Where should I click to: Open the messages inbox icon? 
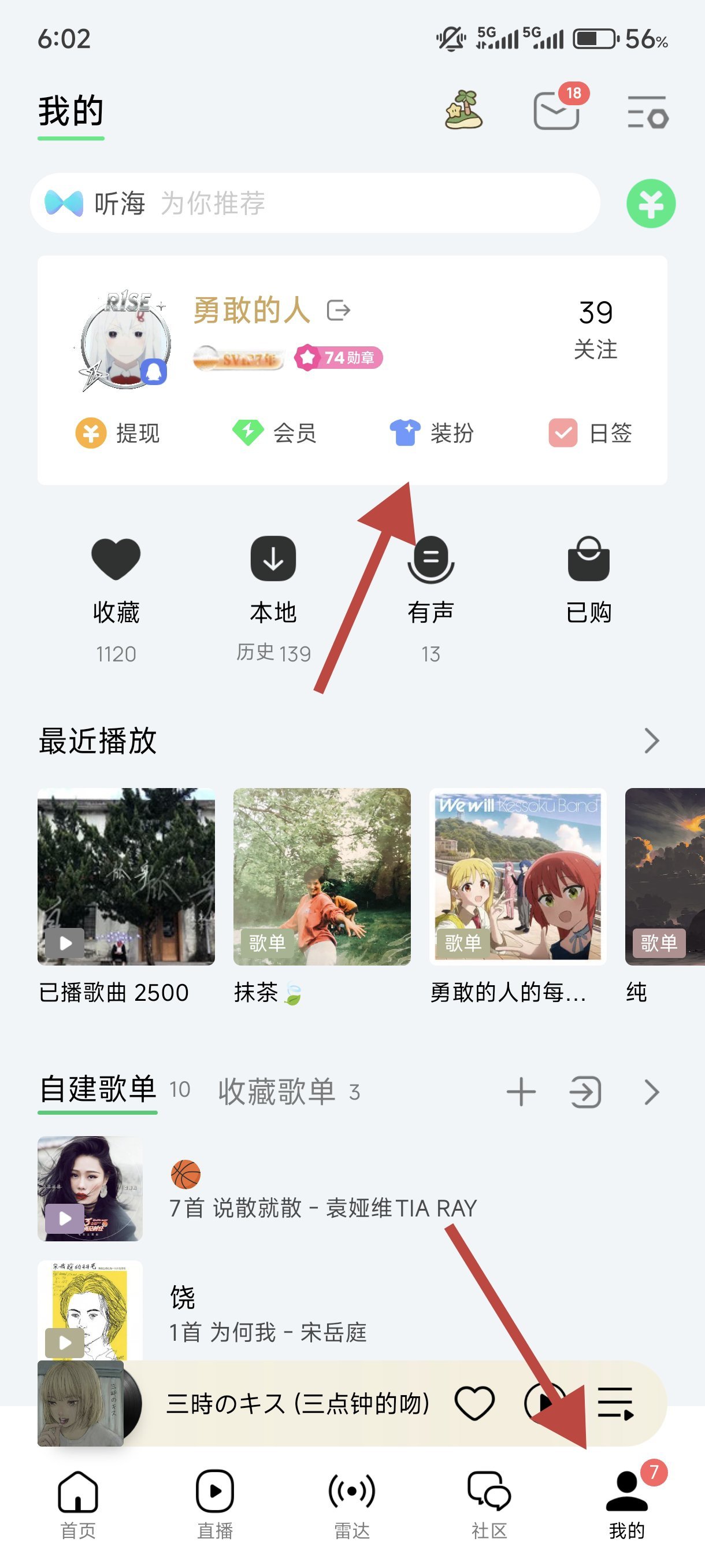[x=556, y=112]
